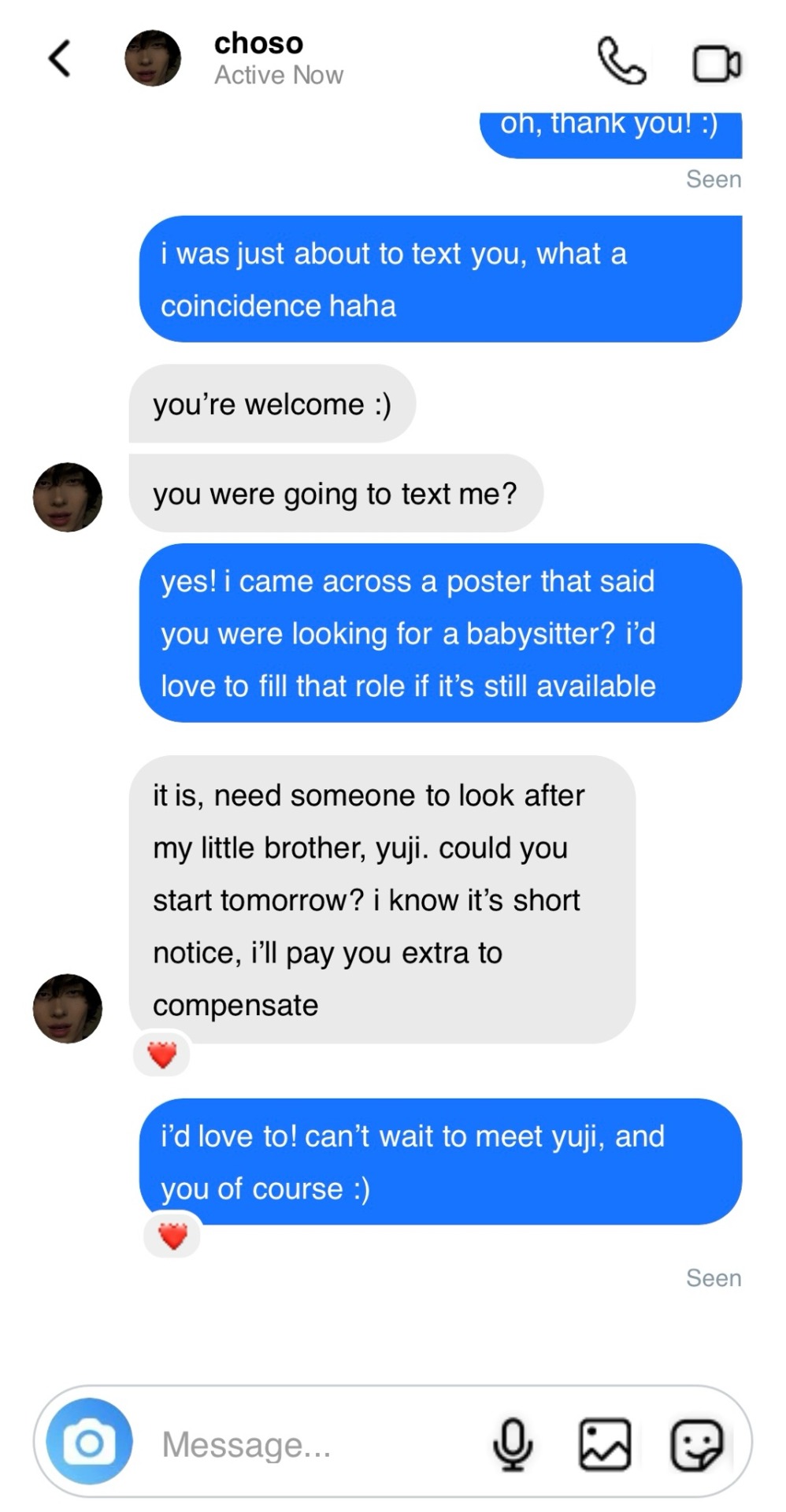Start a voice call with choso
Image resolution: width=786 pixels, height=1512 pixels.
[621, 61]
